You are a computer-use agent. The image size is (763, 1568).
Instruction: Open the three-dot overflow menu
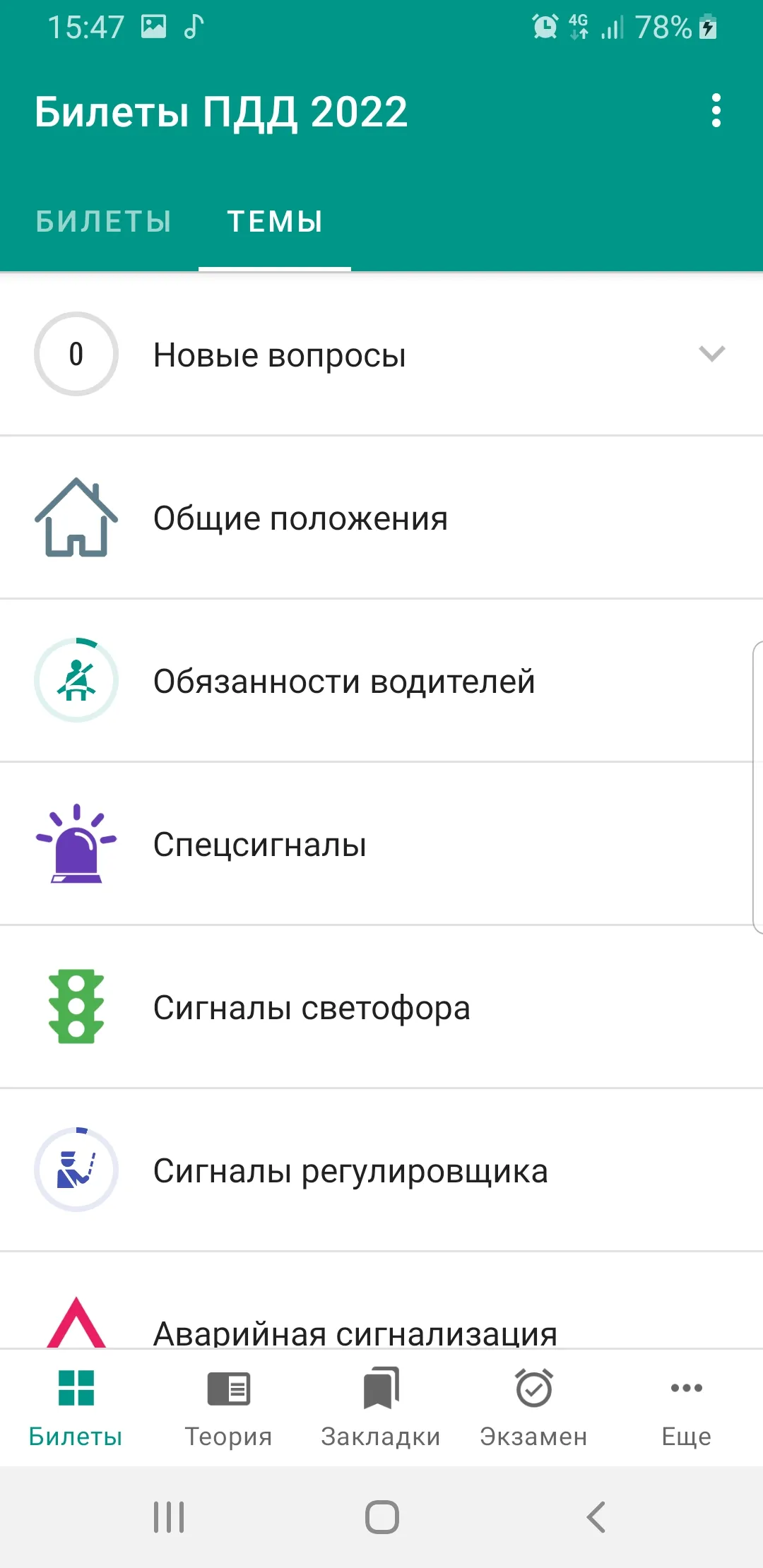coord(716,111)
